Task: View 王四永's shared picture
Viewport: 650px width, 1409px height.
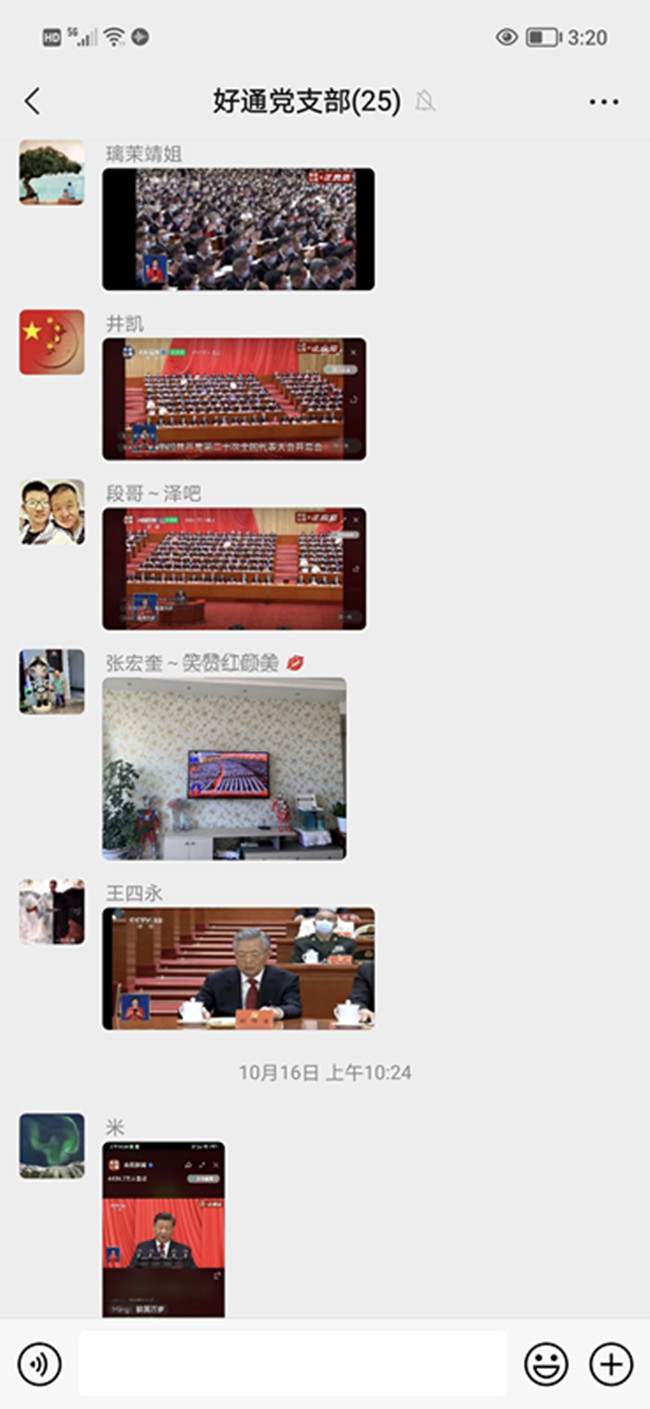Action: pyautogui.click(x=238, y=968)
